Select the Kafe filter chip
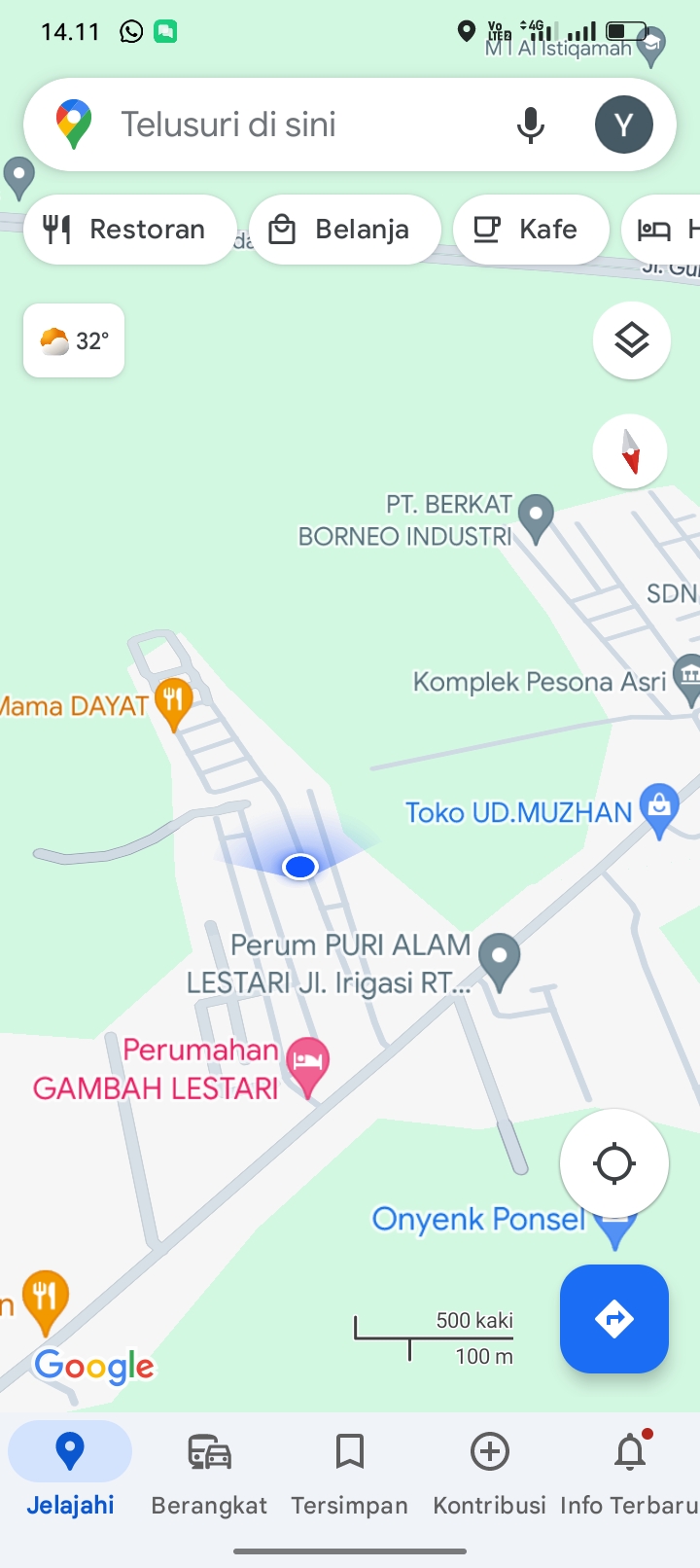This screenshot has height=1568, width=700. coord(530,230)
